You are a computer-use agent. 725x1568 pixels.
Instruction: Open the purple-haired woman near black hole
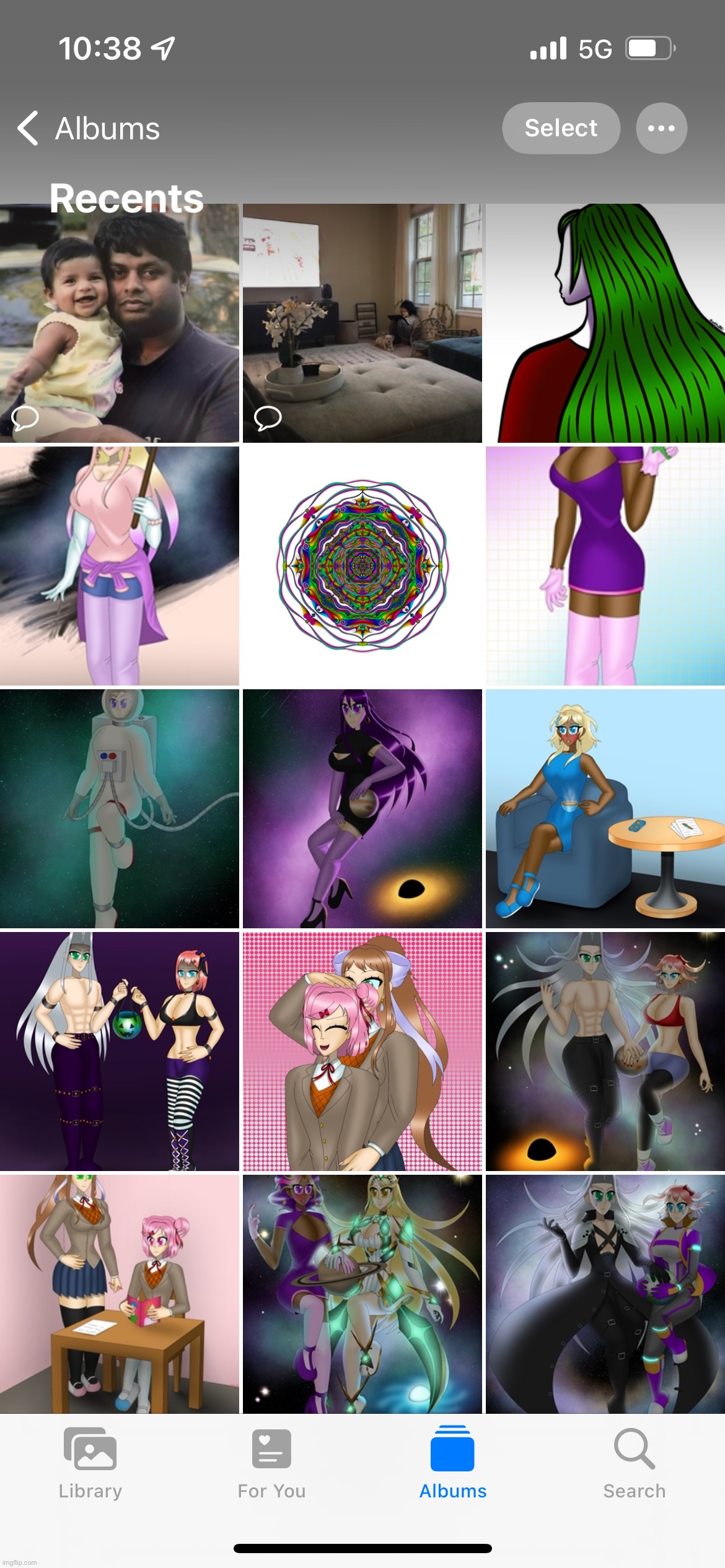(x=362, y=808)
